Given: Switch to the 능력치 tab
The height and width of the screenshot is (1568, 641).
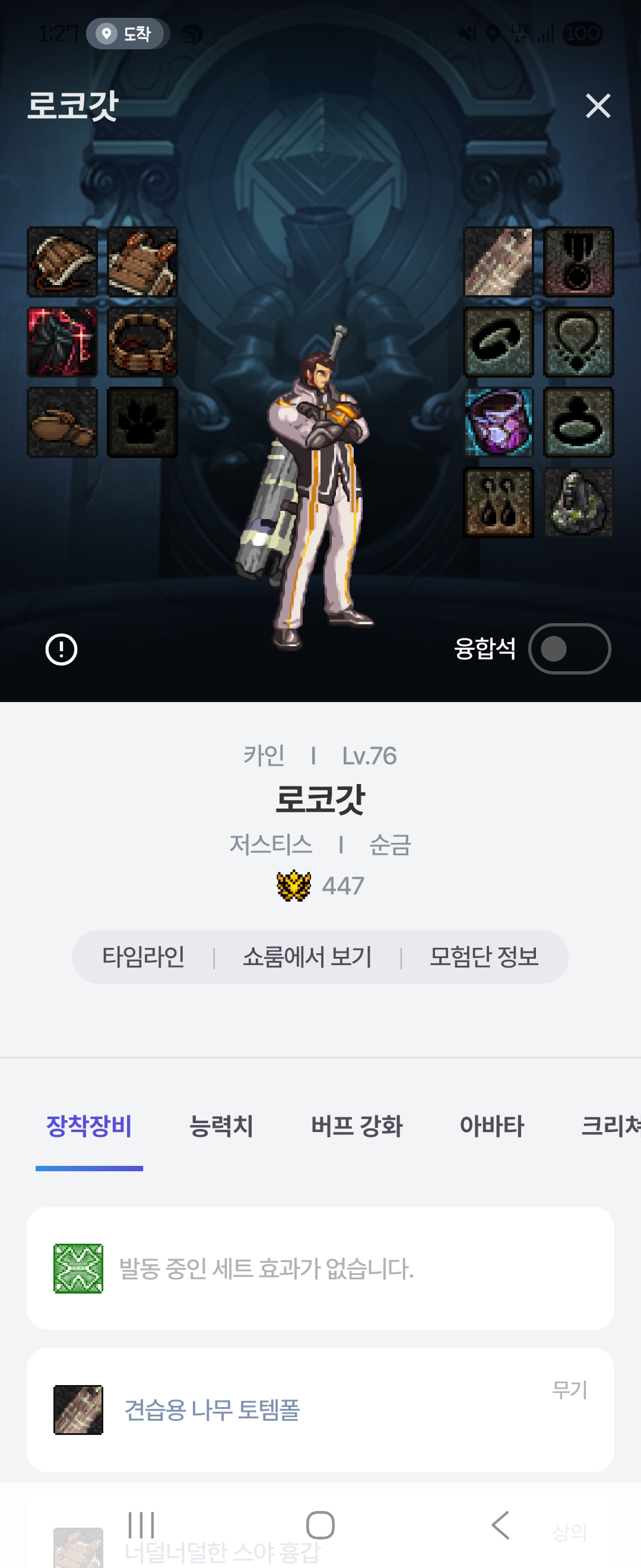Looking at the screenshot, I should click(x=221, y=1126).
